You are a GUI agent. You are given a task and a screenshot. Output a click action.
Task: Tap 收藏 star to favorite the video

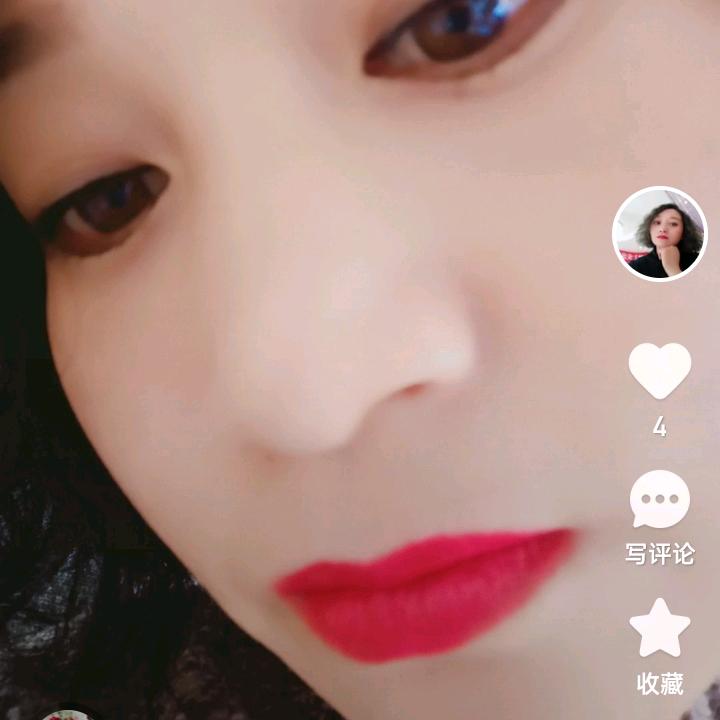pyautogui.click(x=659, y=628)
